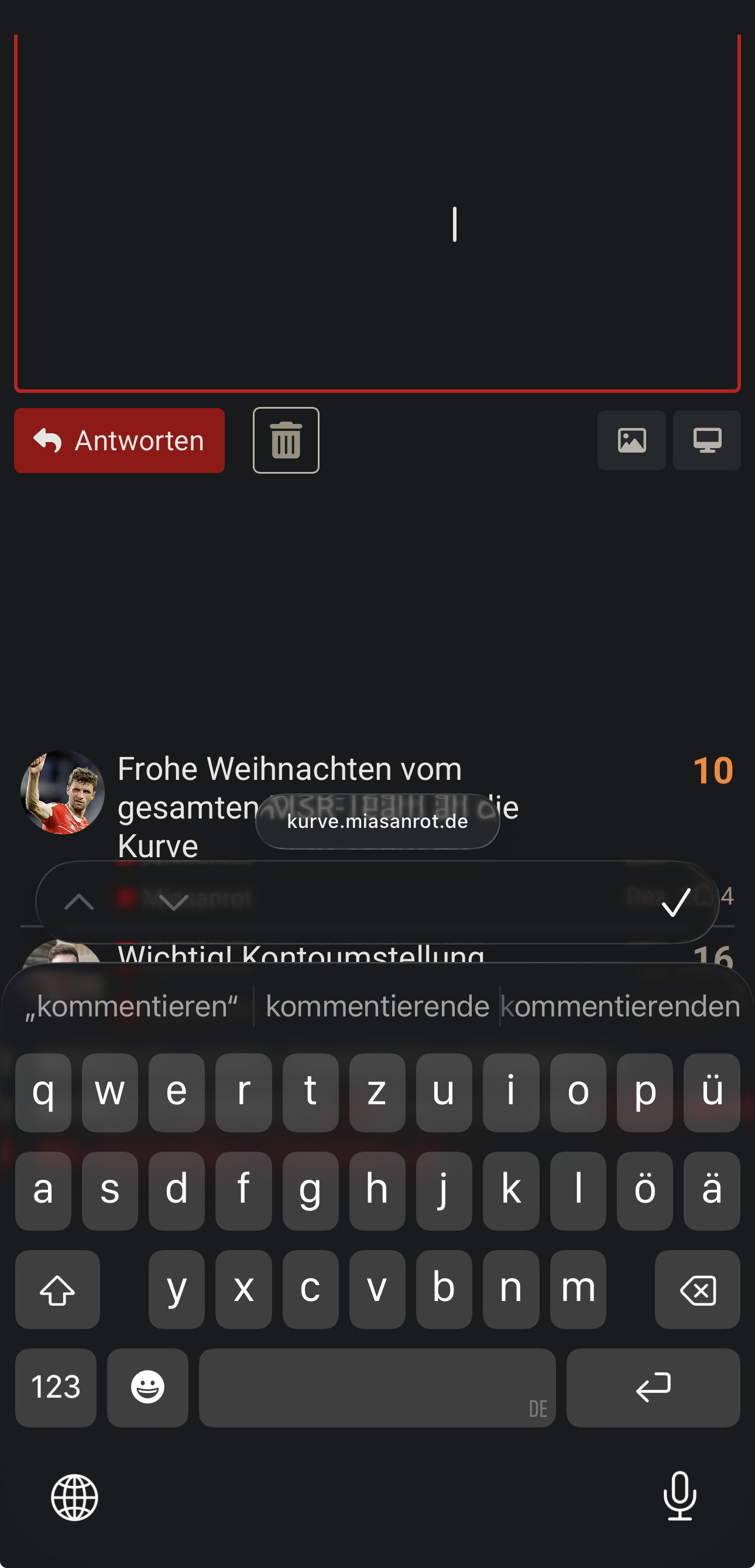Jump to previous field with up chevron
755x1568 pixels.
click(x=79, y=902)
